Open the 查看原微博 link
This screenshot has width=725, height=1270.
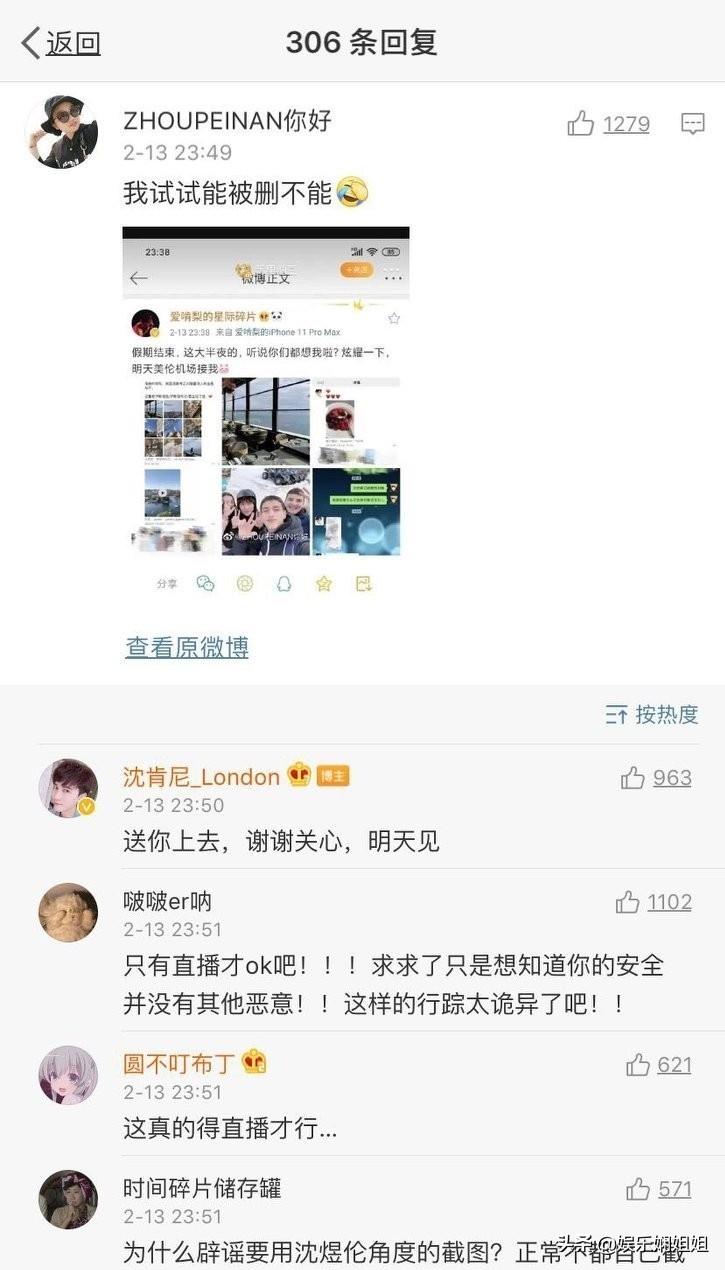[187, 647]
